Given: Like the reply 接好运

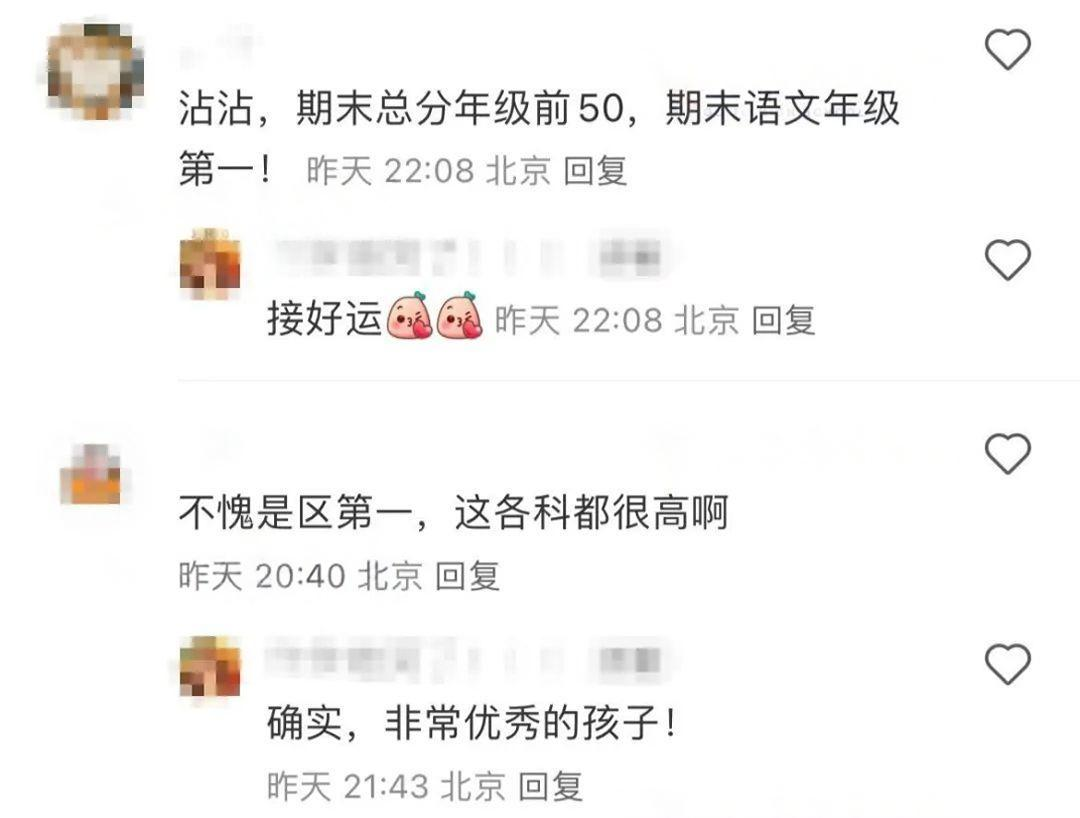Looking at the screenshot, I should 1008,261.
